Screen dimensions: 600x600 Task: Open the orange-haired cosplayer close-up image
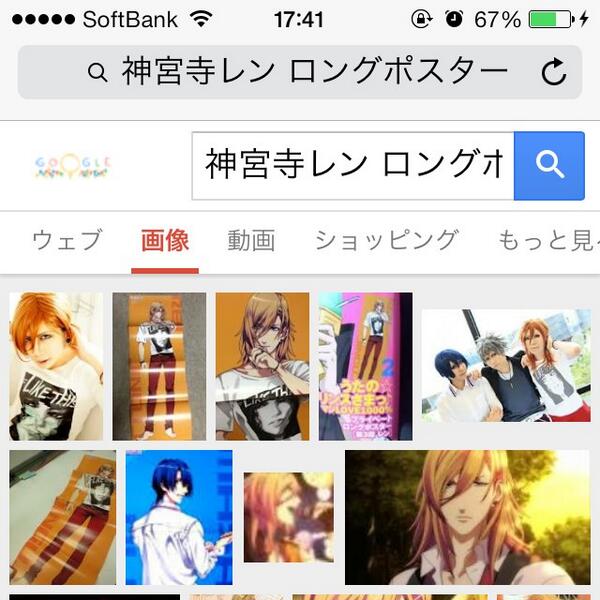coord(56,366)
